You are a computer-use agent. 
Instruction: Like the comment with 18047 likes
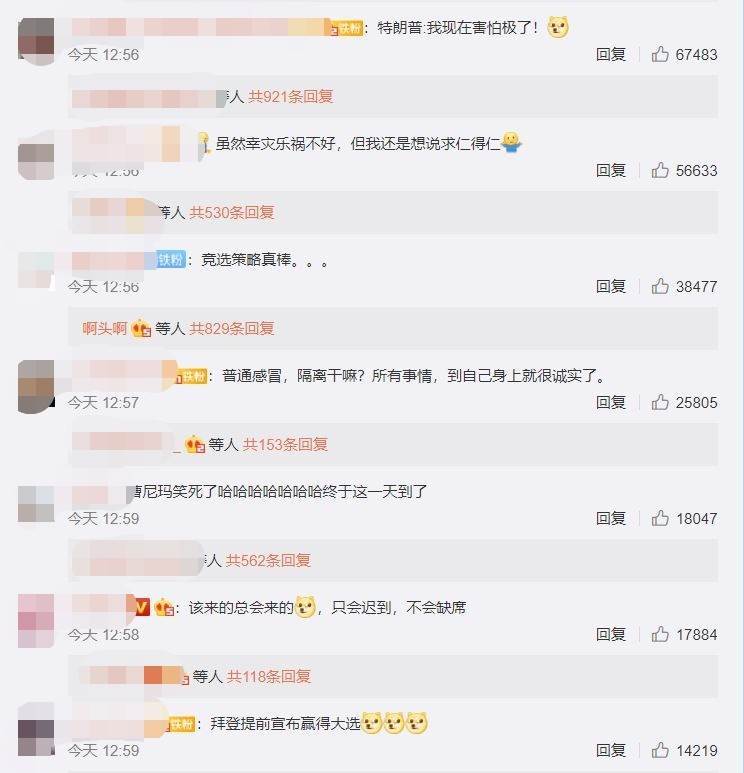click(661, 519)
